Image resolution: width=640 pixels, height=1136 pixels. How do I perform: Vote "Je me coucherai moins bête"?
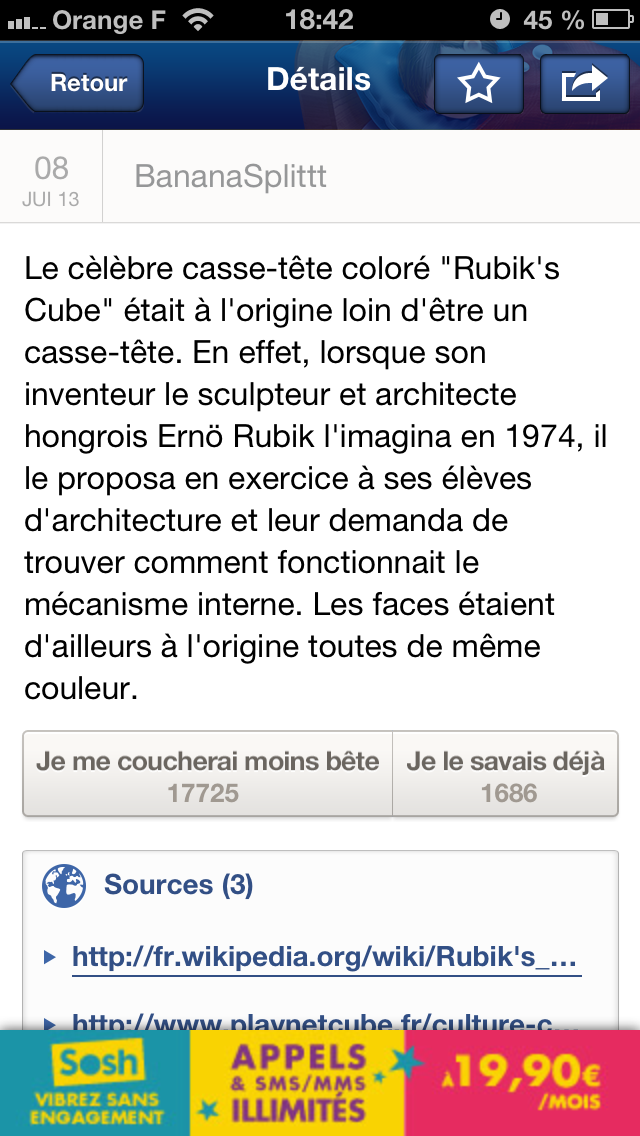coord(208,776)
